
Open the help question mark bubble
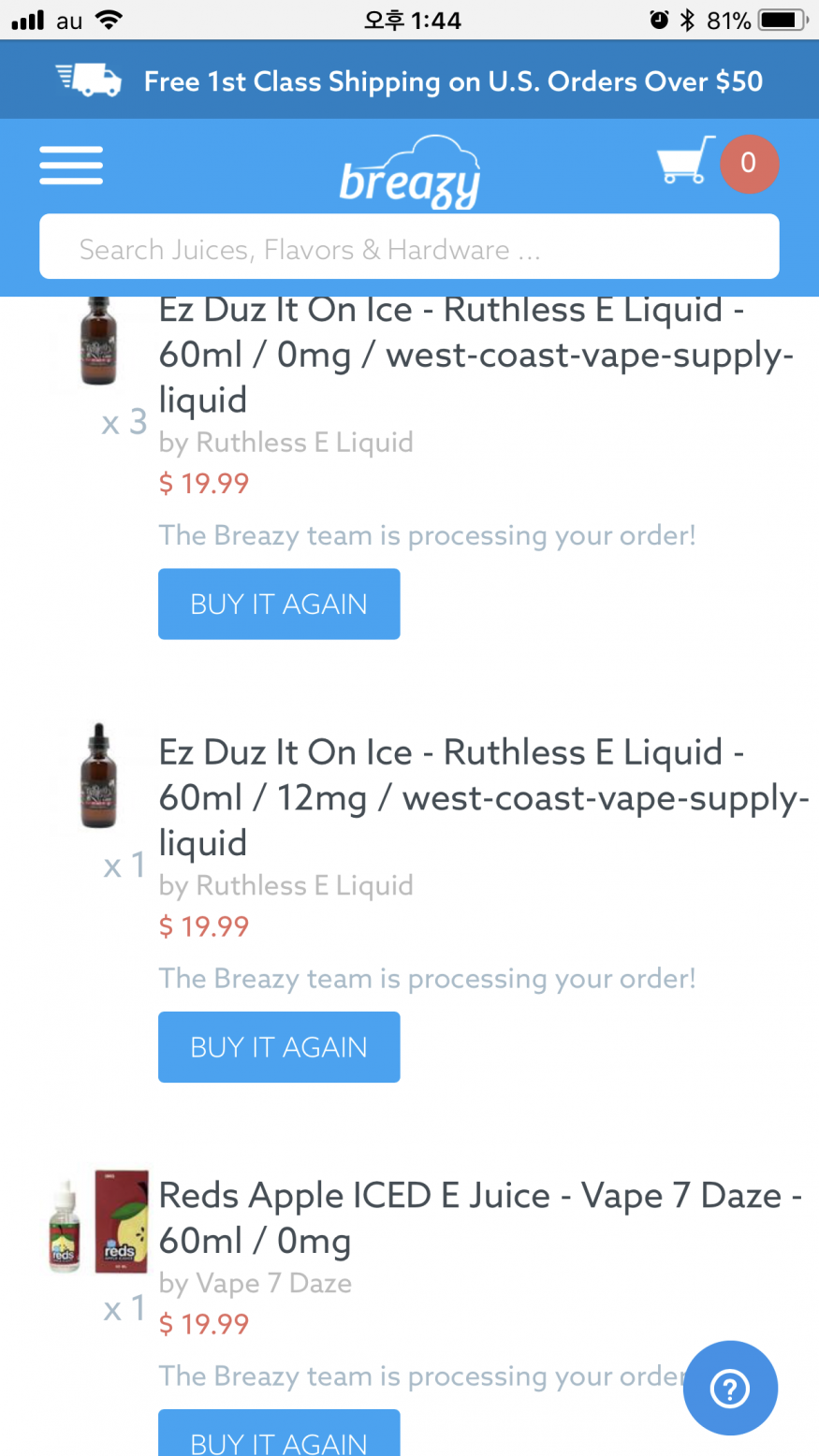click(x=730, y=1389)
